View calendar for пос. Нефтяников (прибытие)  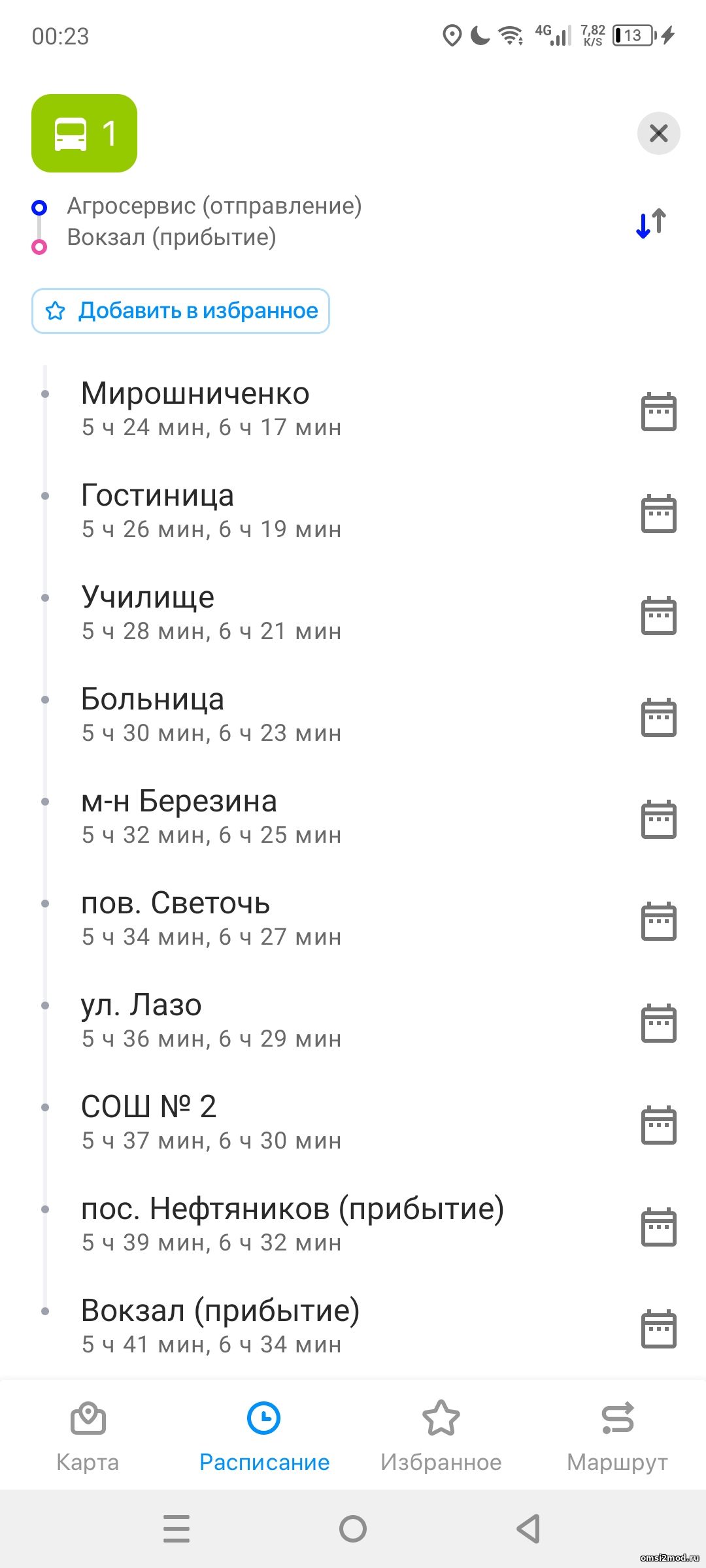pos(658,1227)
